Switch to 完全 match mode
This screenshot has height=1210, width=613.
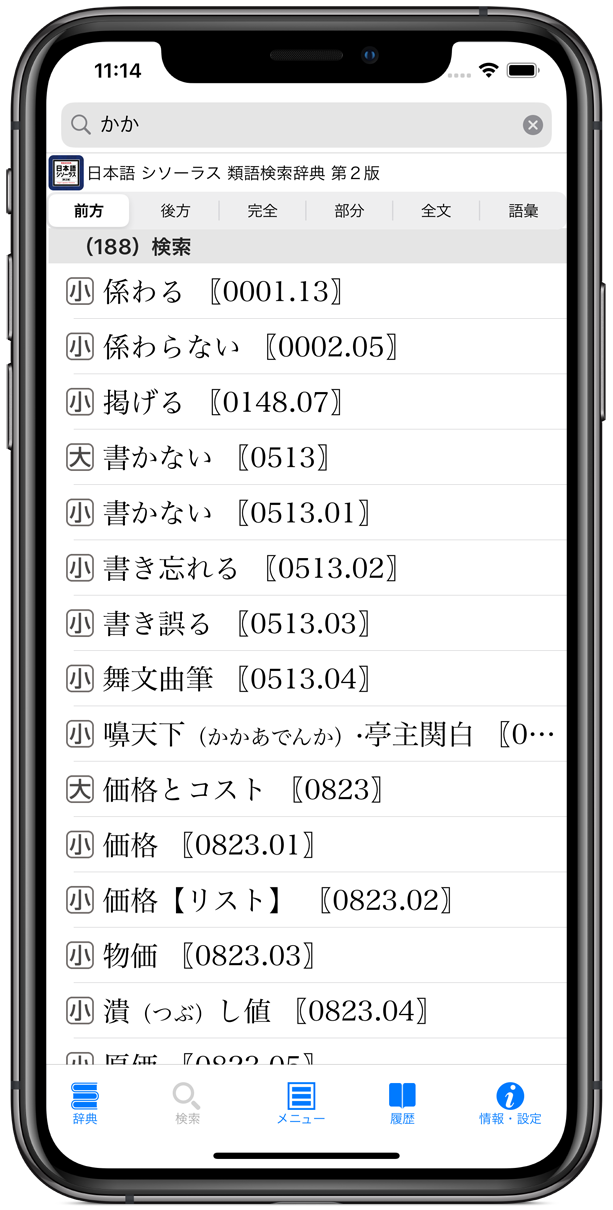(x=262, y=211)
